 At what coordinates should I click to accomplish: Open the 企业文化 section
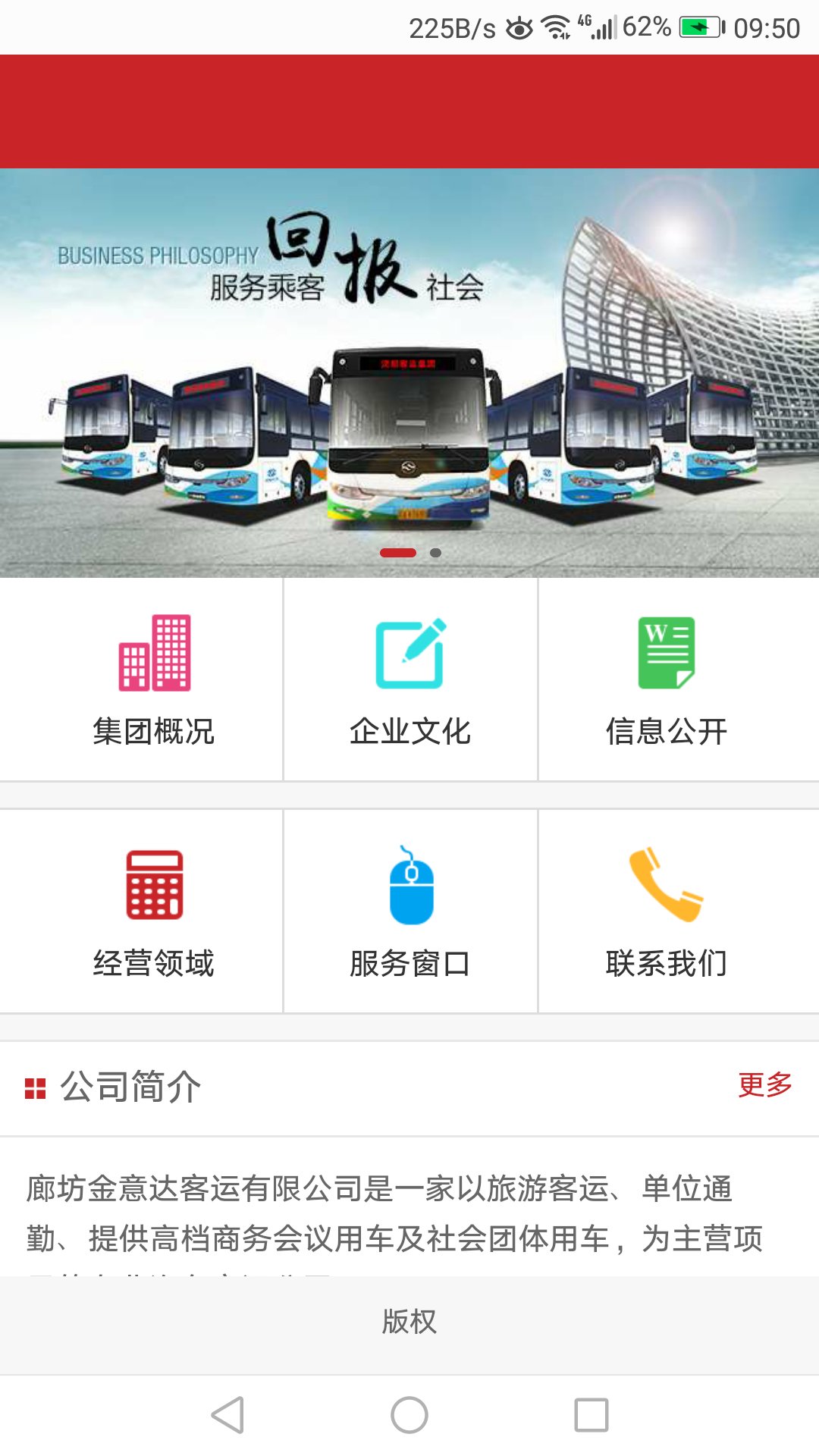[410, 680]
